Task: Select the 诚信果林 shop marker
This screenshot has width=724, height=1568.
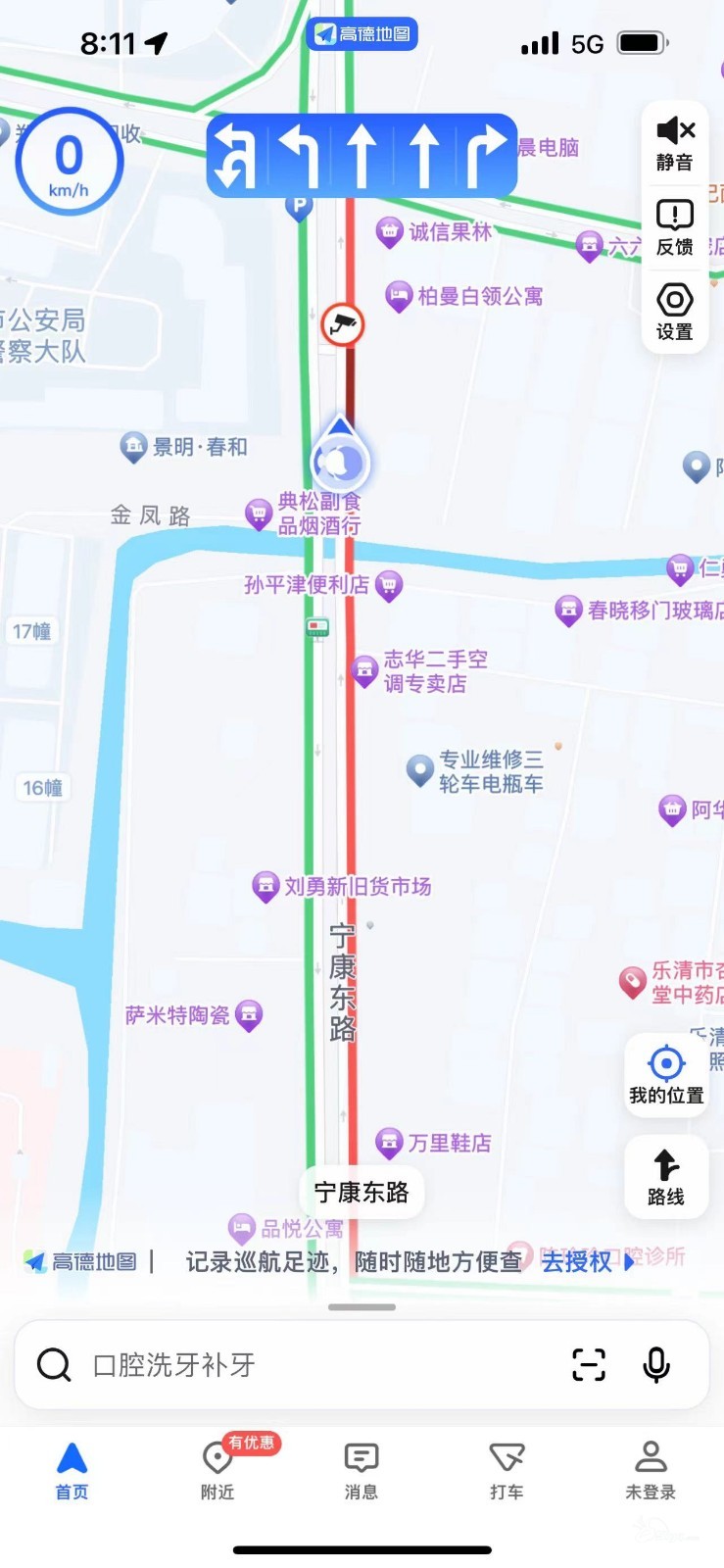Action: tap(390, 232)
